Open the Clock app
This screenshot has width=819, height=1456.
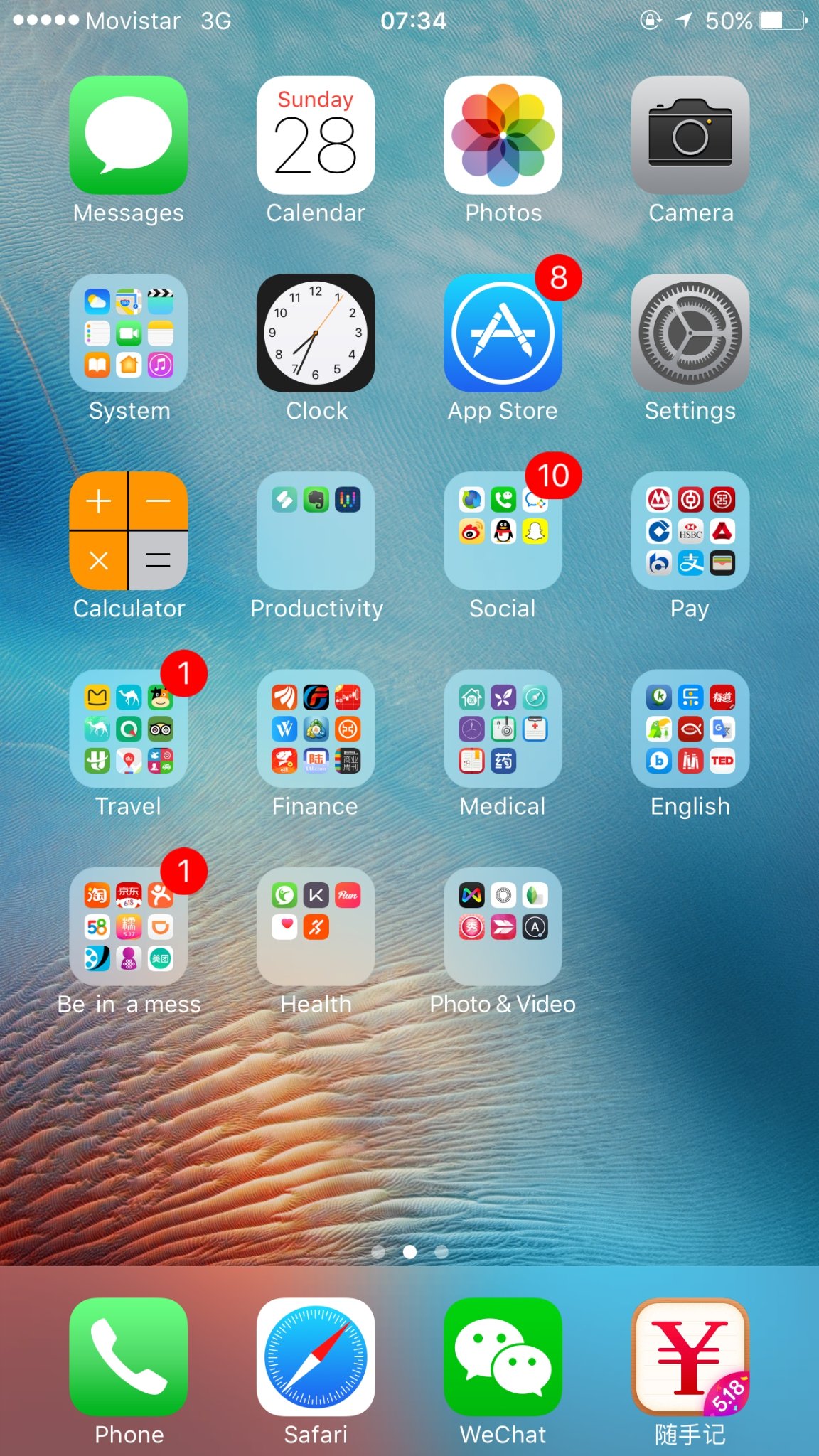316,333
